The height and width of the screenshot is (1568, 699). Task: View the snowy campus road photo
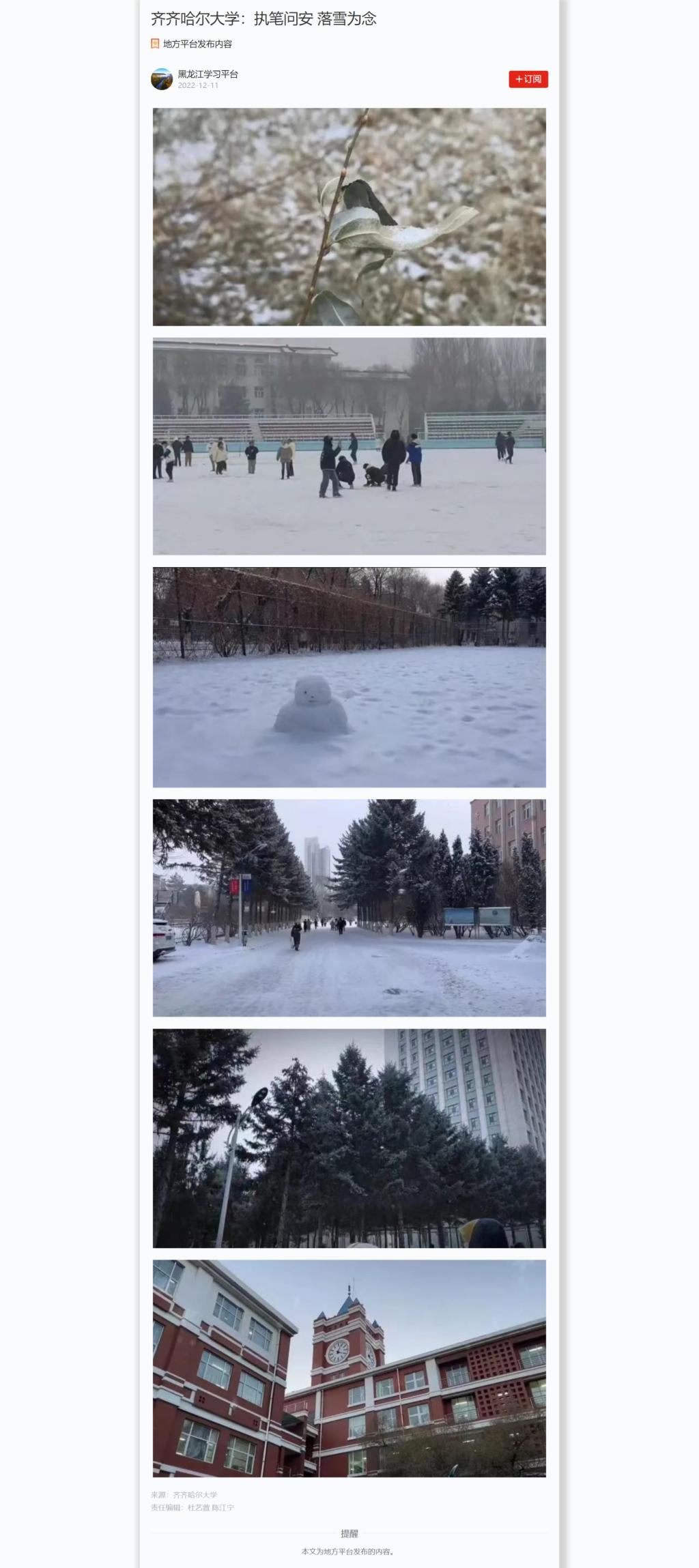click(x=349, y=908)
